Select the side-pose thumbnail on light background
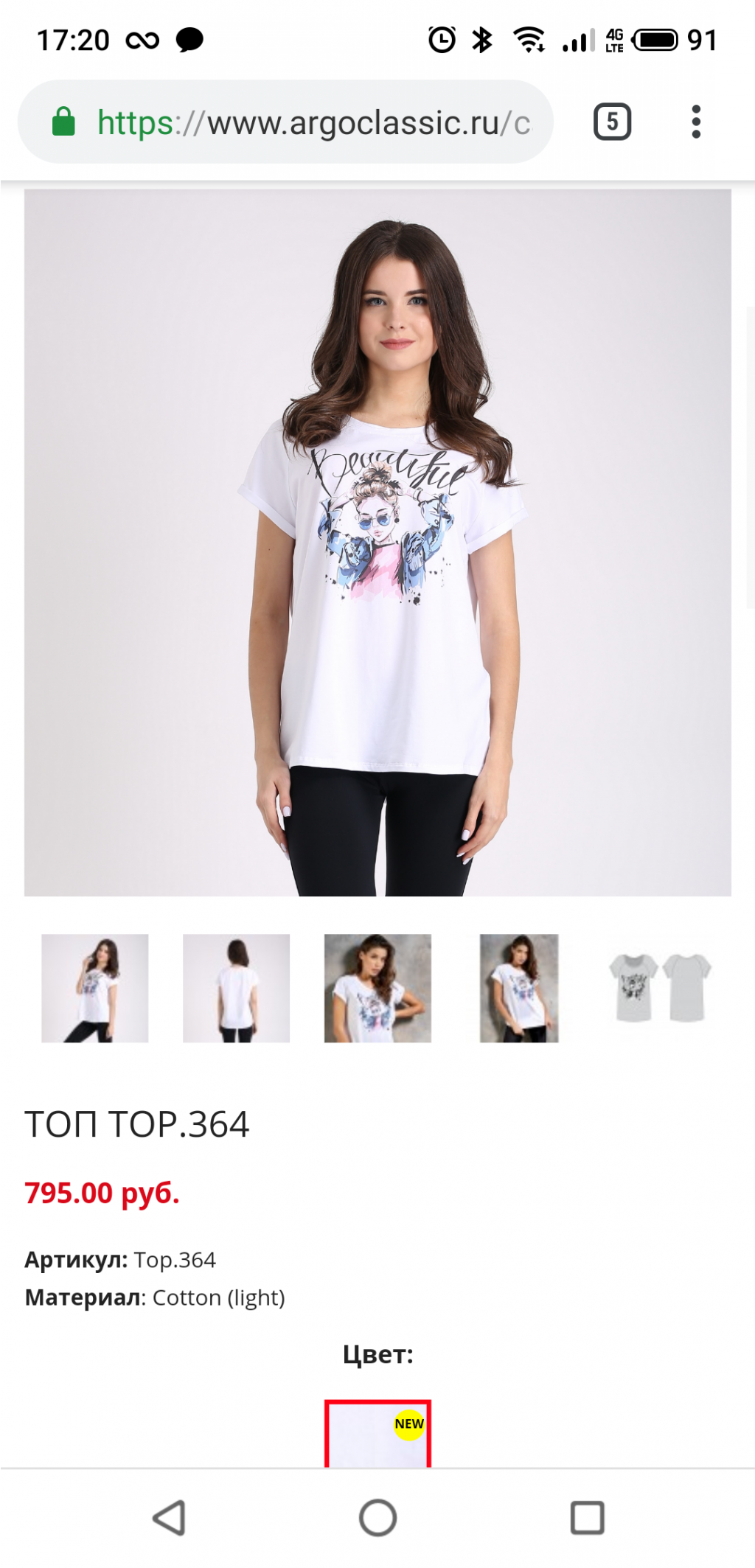The image size is (755, 1568). pyautogui.click(x=95, y=988)
